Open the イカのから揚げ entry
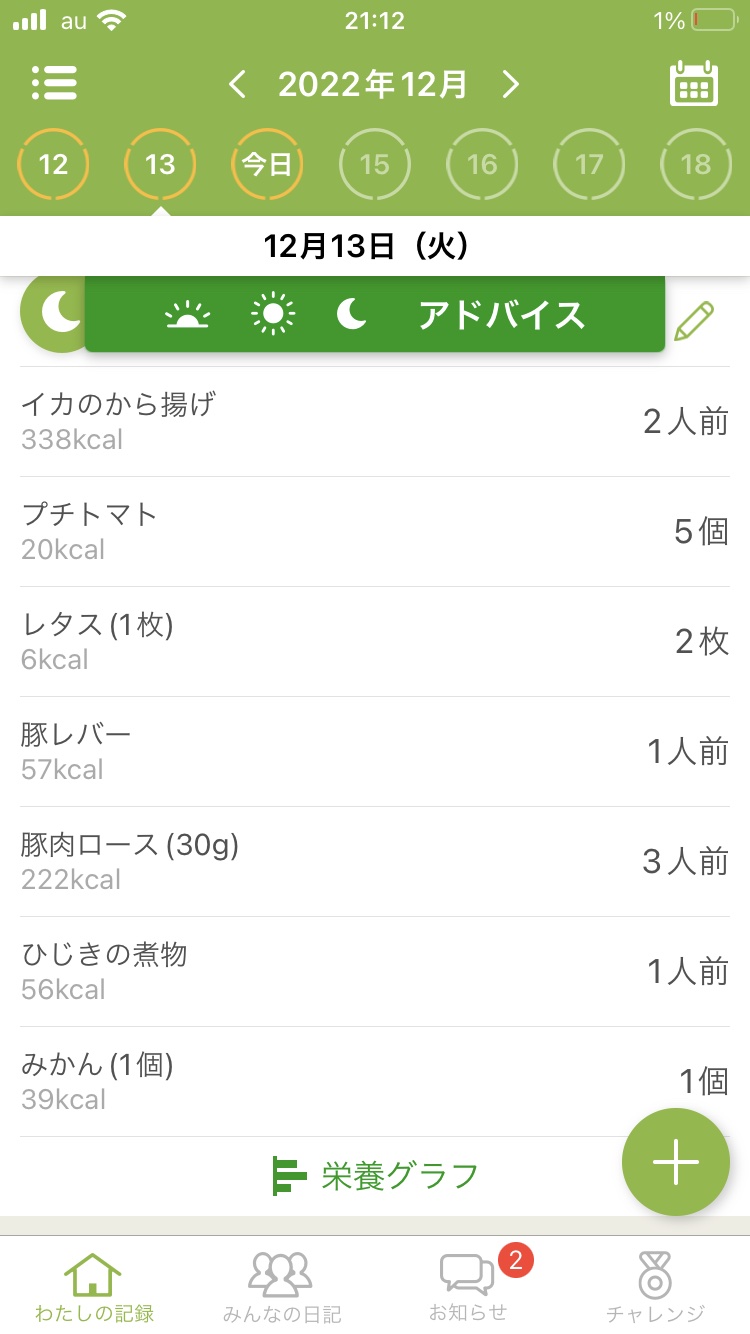Image resolution: width=750 pixels, height=1334 pixels. [375, 422]
